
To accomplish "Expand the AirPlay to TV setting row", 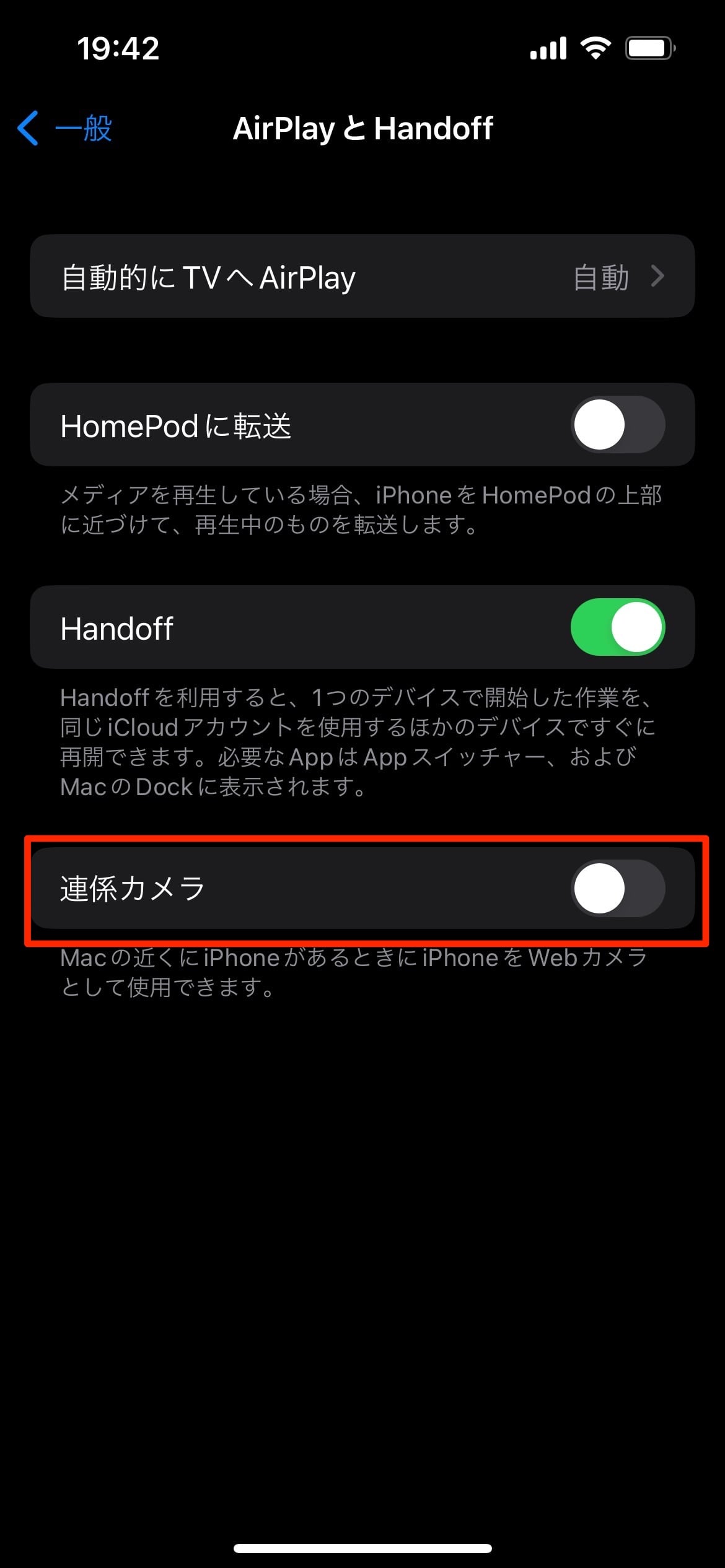I will coord(362,276).
